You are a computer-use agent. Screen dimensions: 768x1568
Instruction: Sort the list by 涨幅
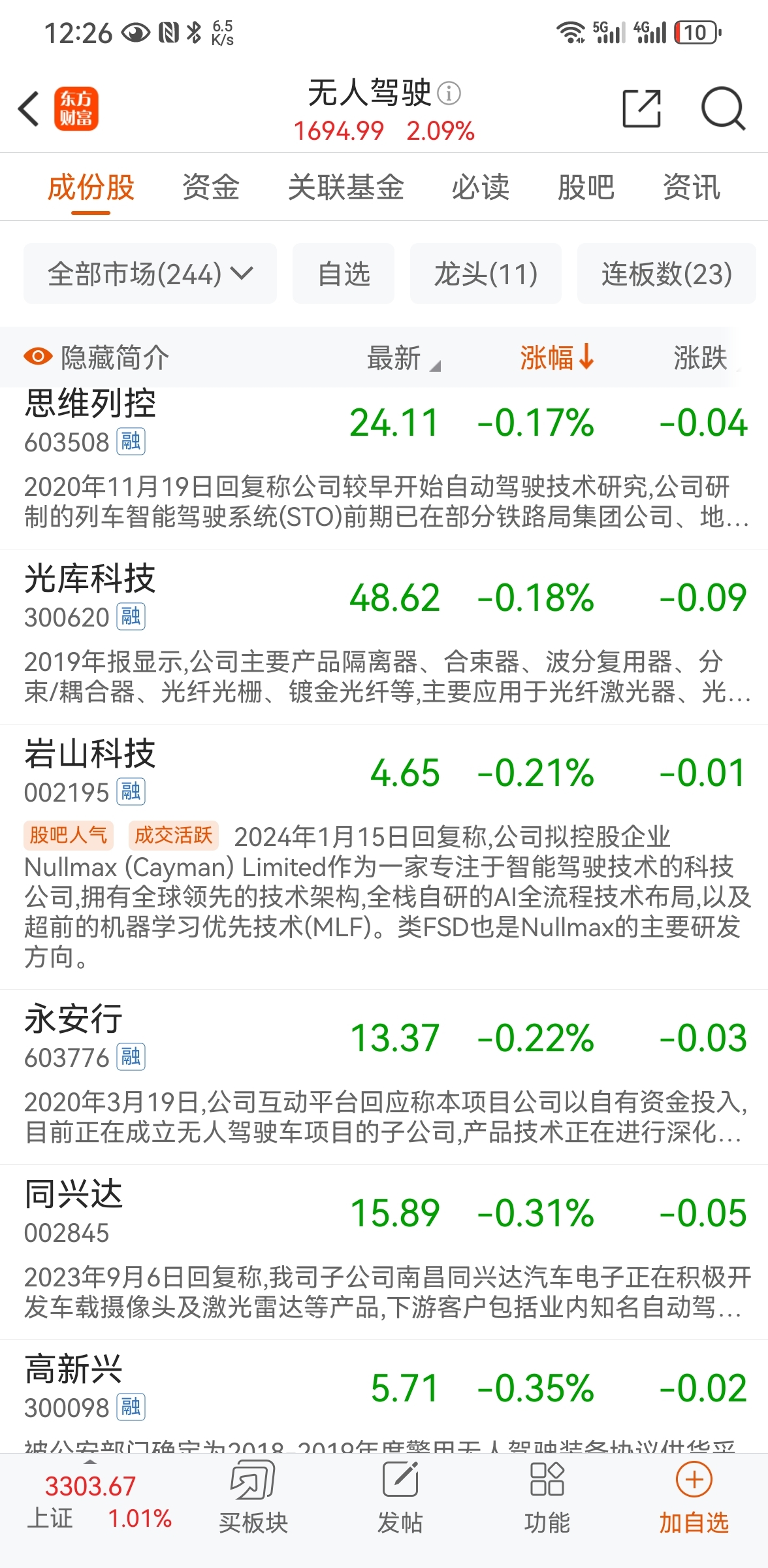click(556, 357)
